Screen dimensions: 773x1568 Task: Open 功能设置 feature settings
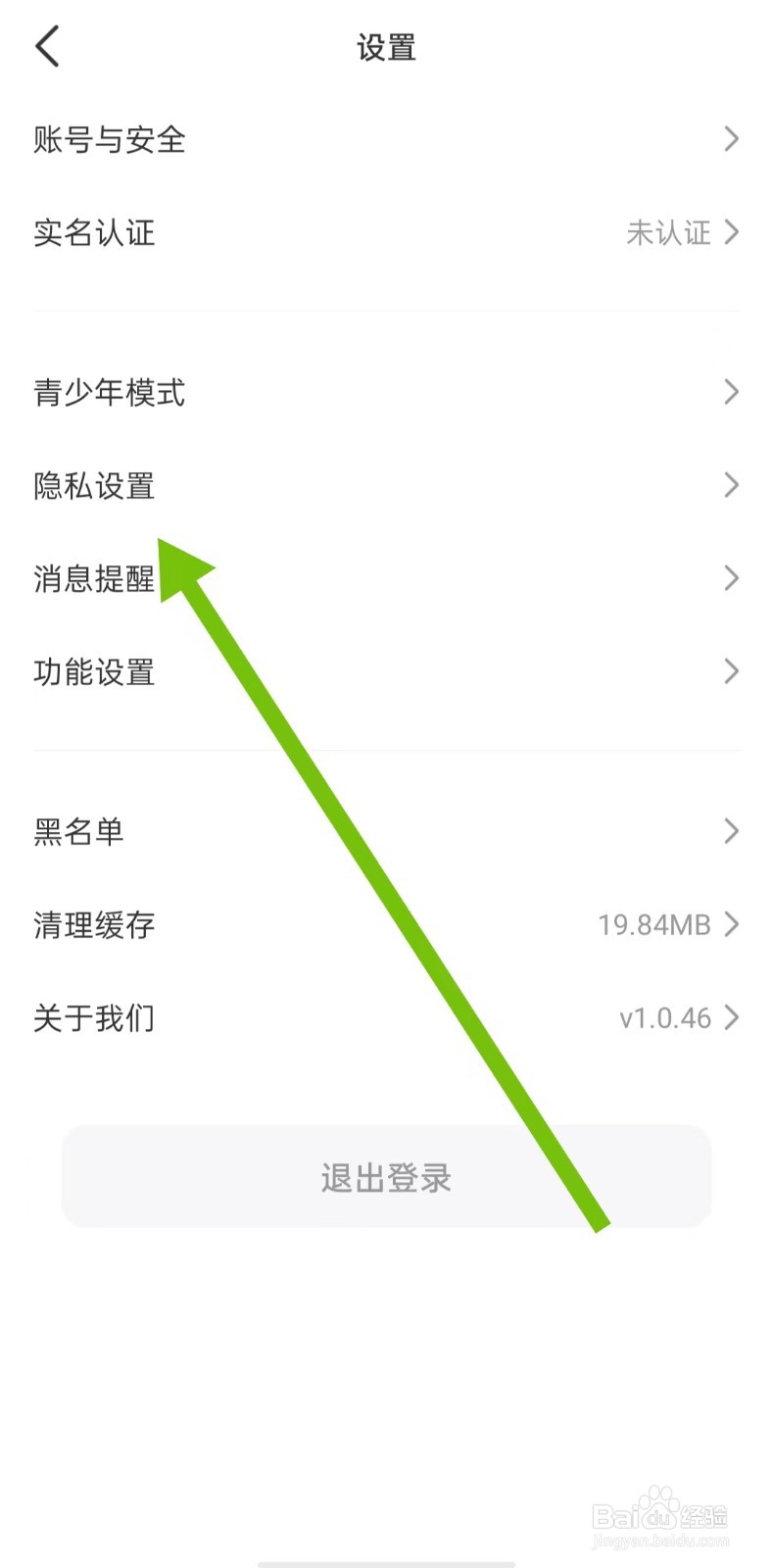click(93, 671)
